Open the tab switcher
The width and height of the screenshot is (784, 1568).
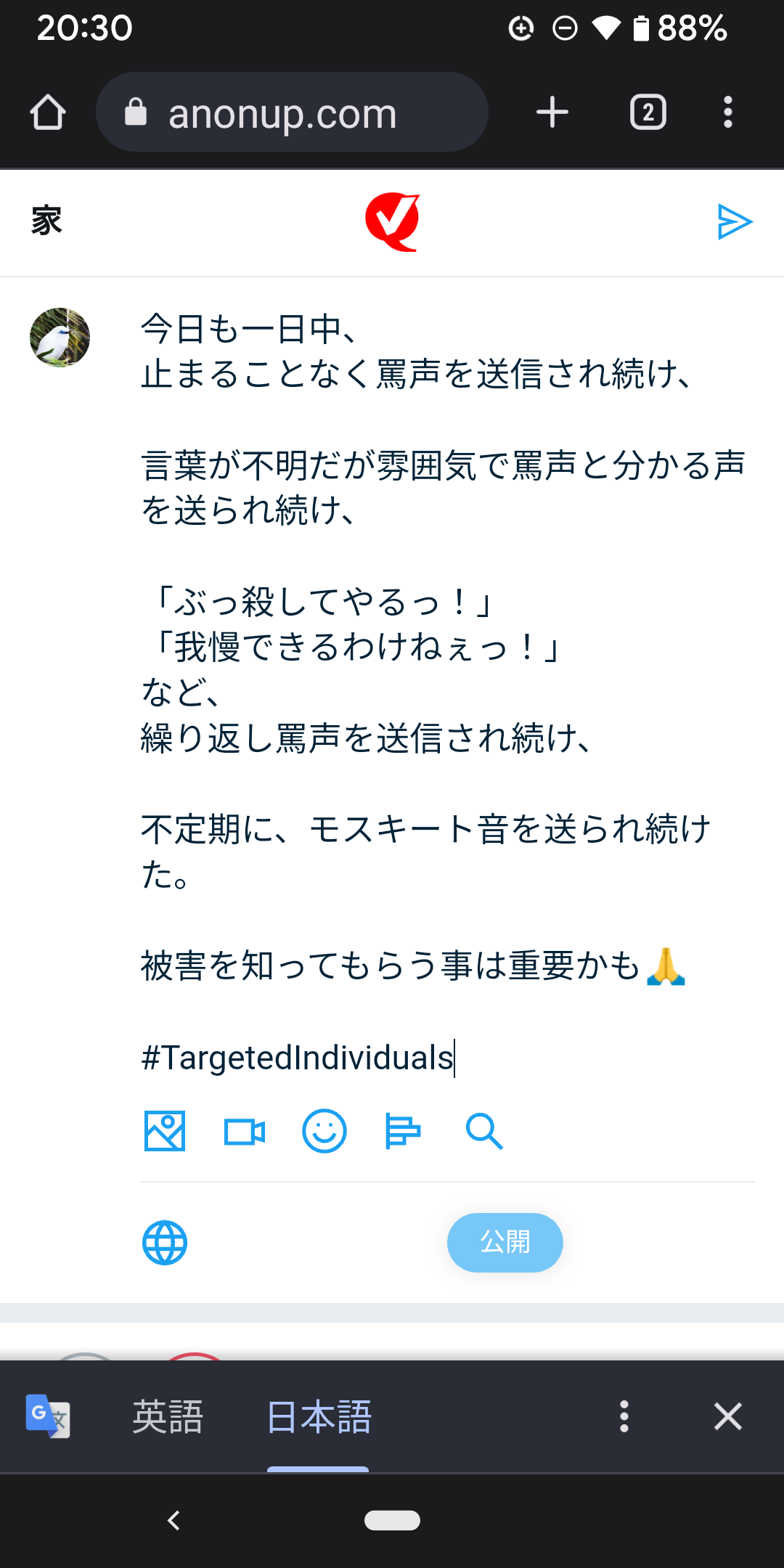pyautogui.click(x=648, y=113)
